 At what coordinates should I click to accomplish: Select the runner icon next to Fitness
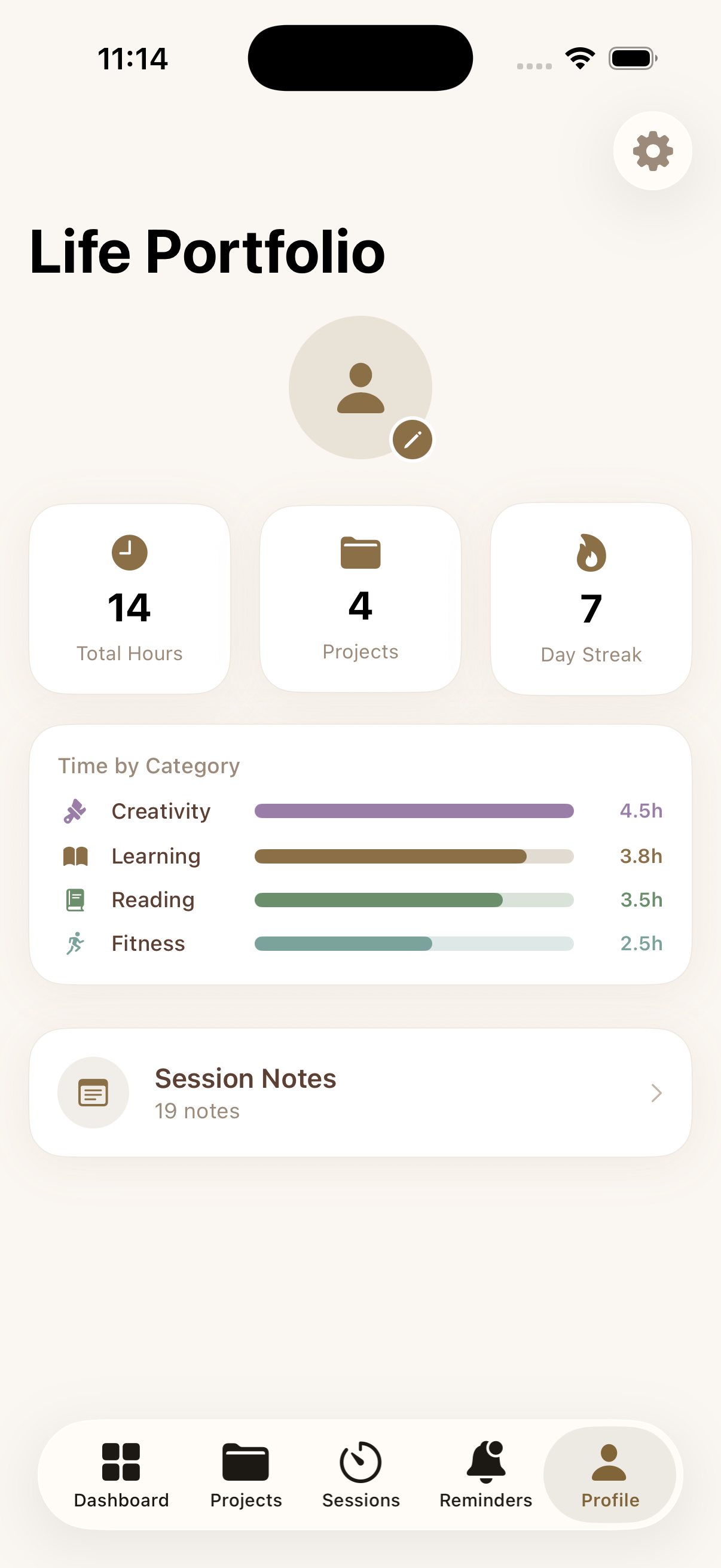pyautogui.click(x=75, y=943)
